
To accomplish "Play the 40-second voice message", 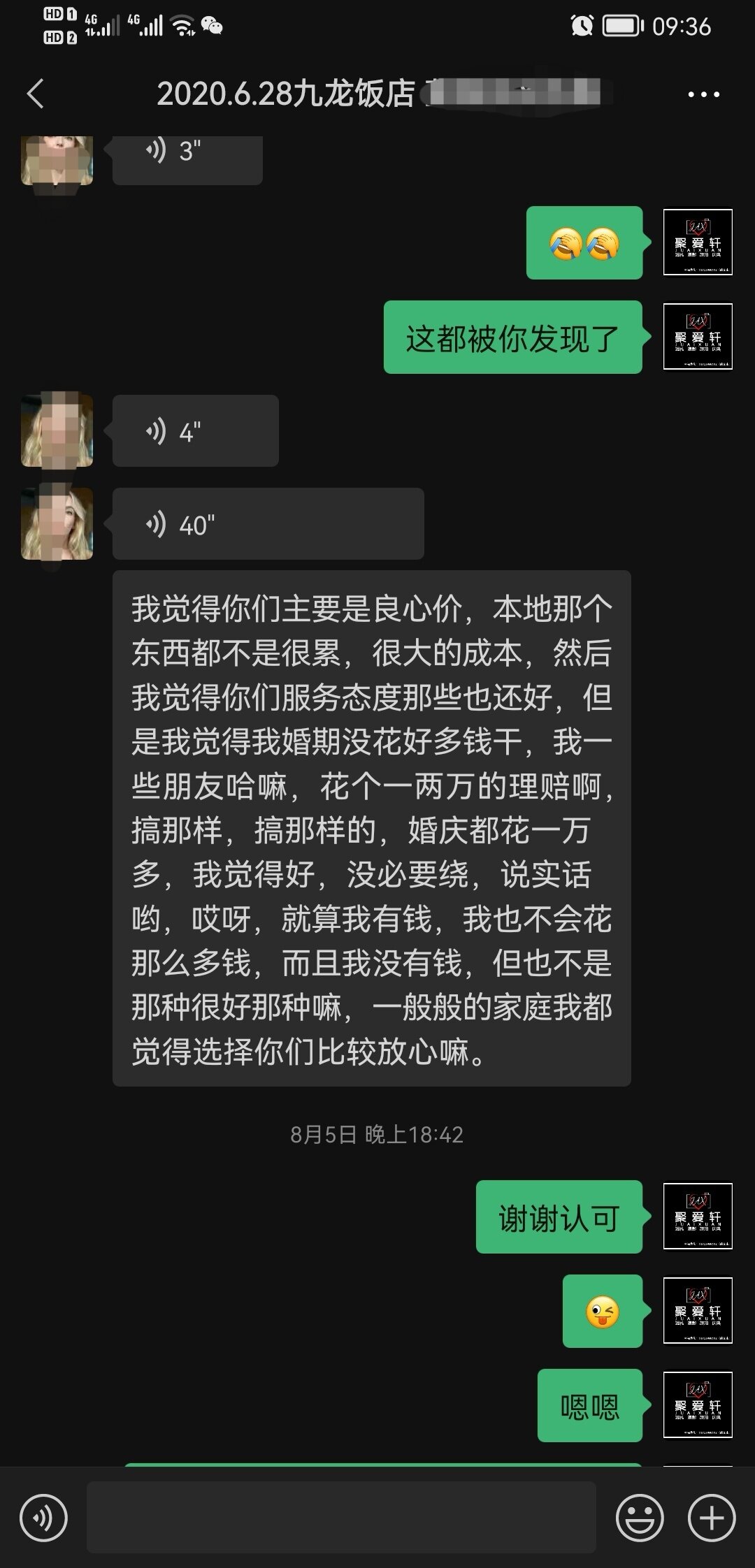I will click(x=268, y=524).
